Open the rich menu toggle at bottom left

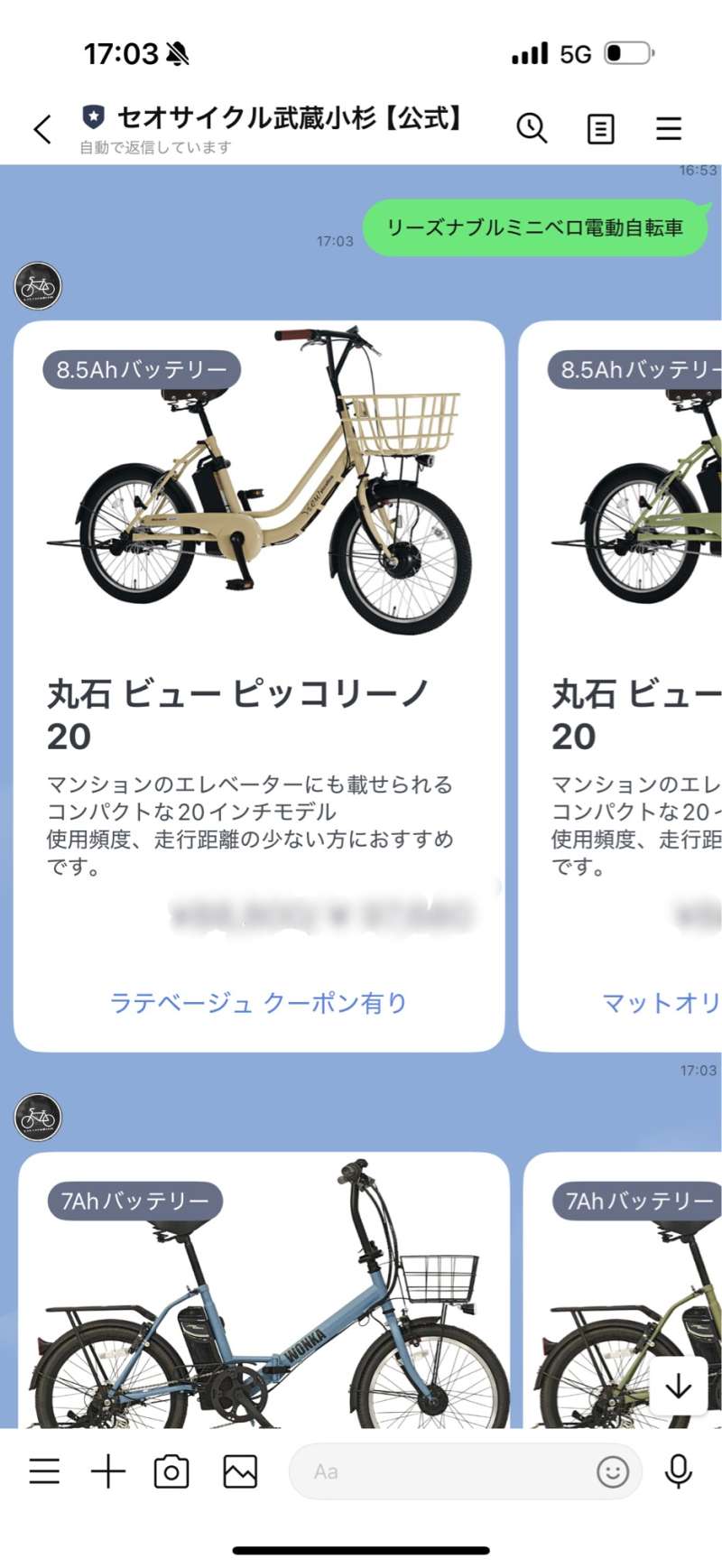pos(44,1471)
